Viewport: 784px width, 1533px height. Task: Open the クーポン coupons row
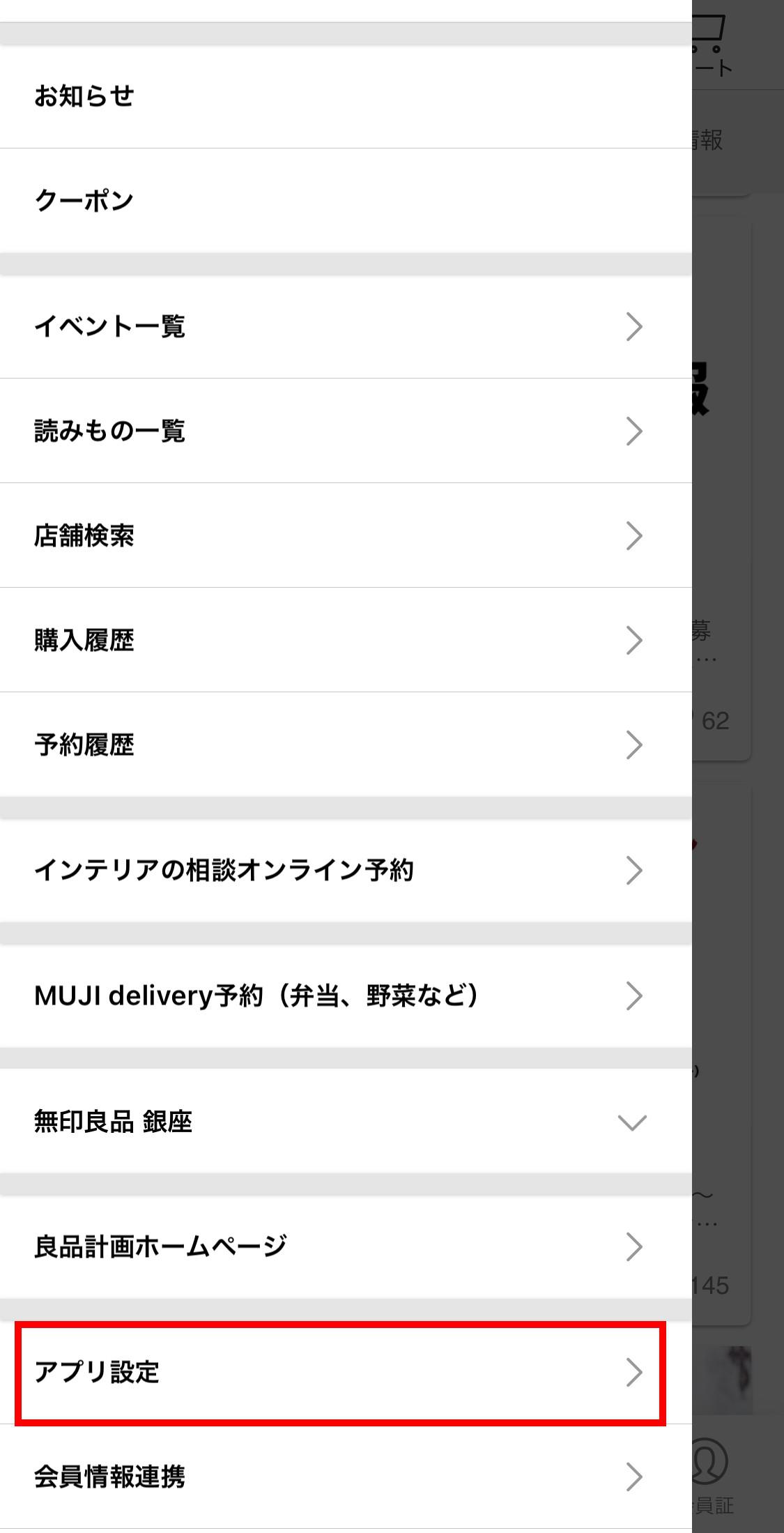click(x=346, y=201)
